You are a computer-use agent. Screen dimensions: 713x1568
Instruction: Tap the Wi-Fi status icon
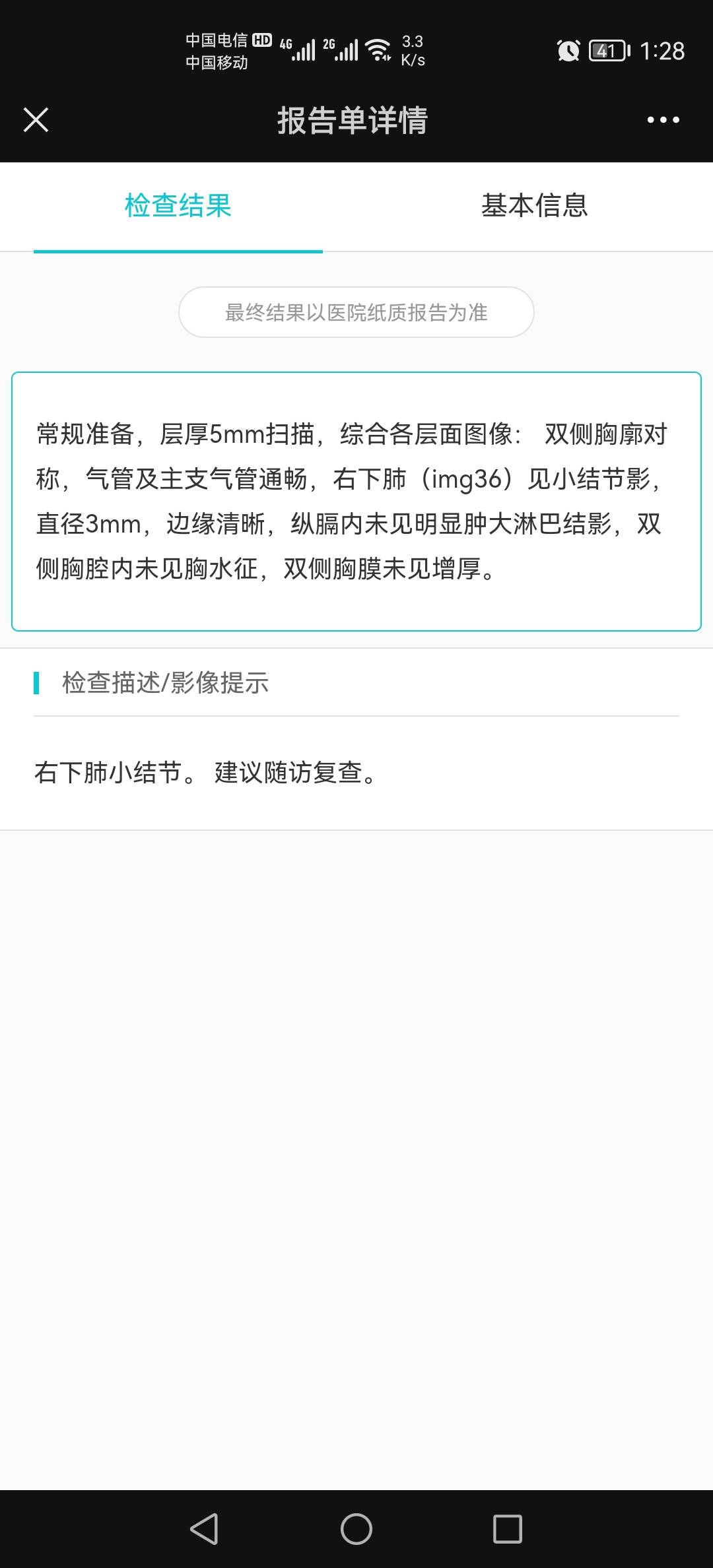tap(378, 49)
